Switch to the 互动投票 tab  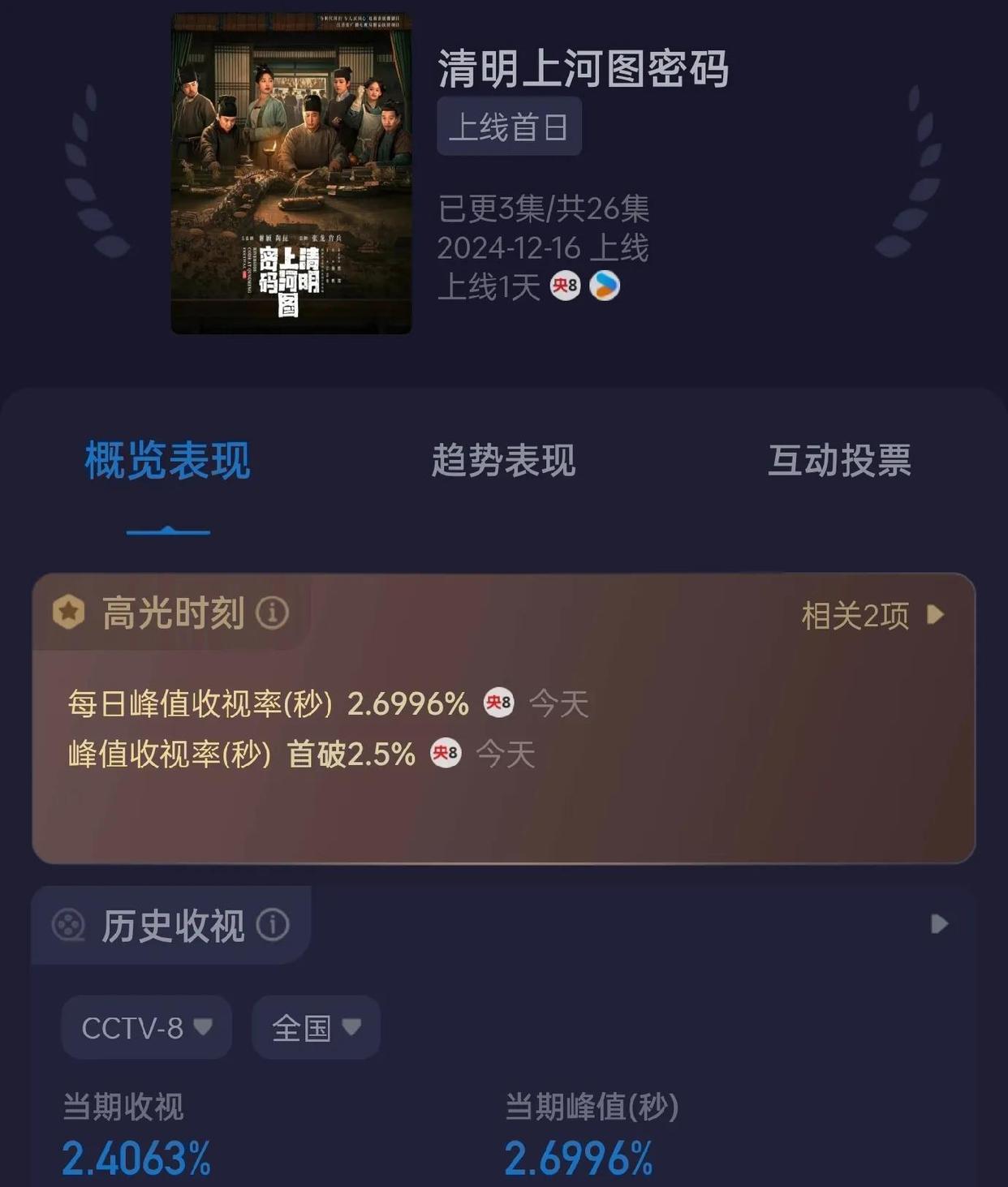(x=839, y=461)
